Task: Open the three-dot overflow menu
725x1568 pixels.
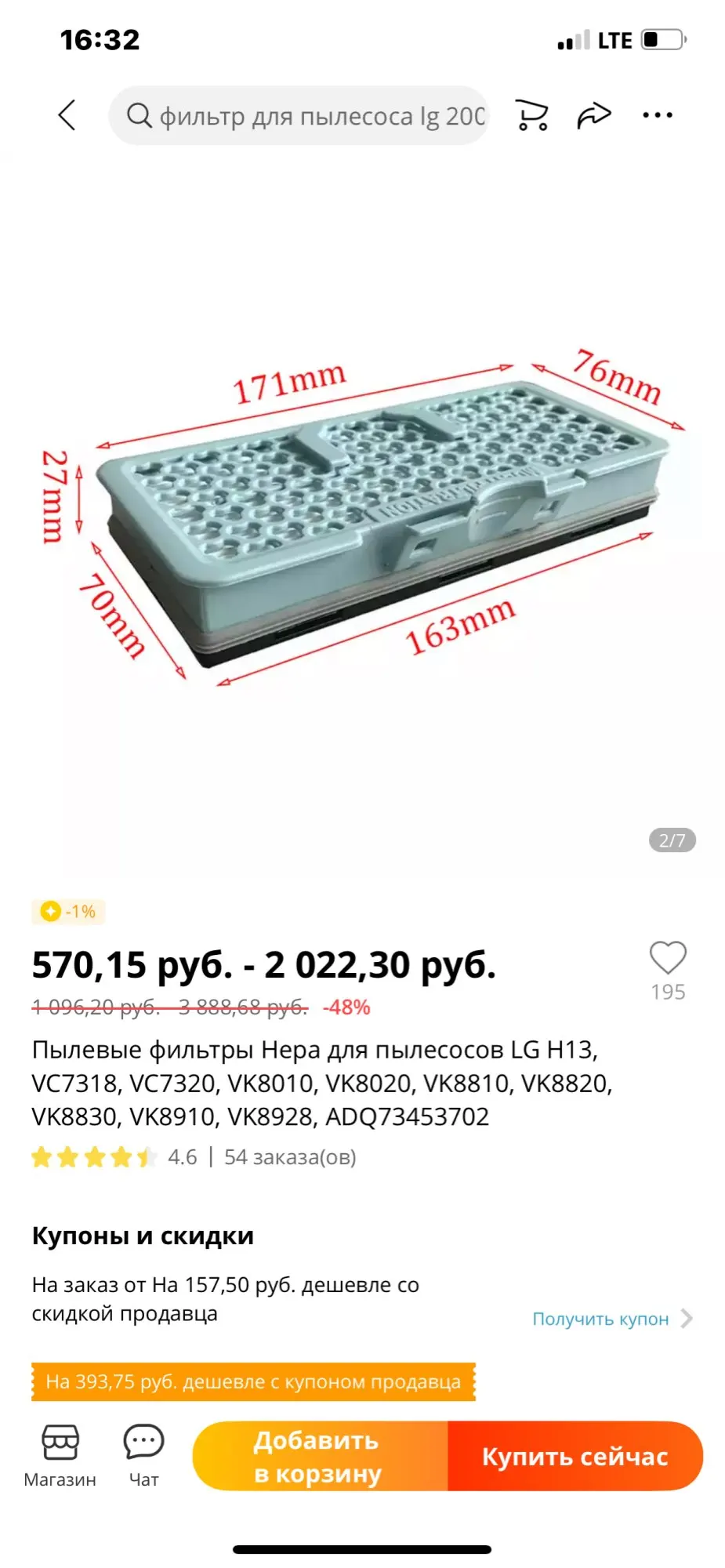Action: (657, 115)
